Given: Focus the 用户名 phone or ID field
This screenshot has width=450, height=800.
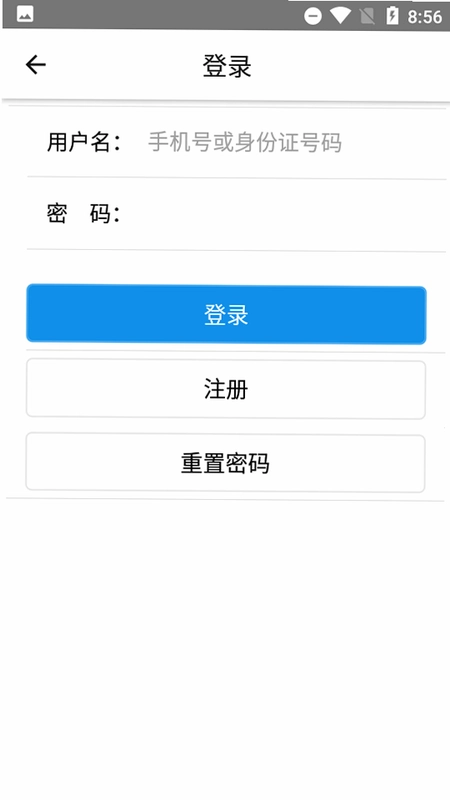Looking at the screenshot, I should pos(291,142).
